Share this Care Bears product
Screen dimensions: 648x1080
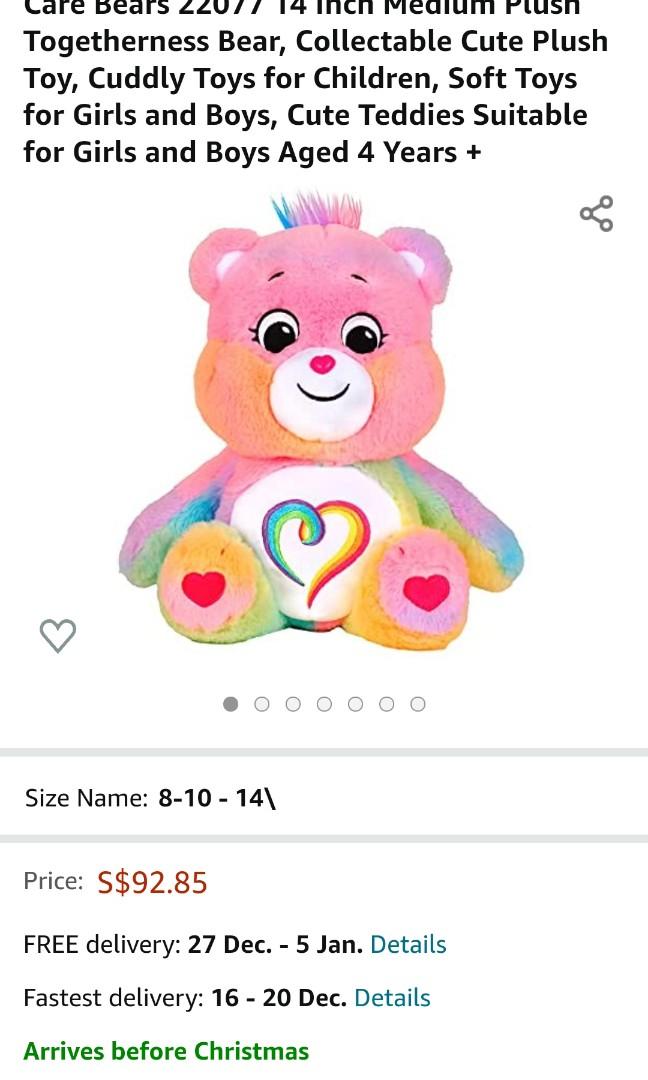point(596,214)
